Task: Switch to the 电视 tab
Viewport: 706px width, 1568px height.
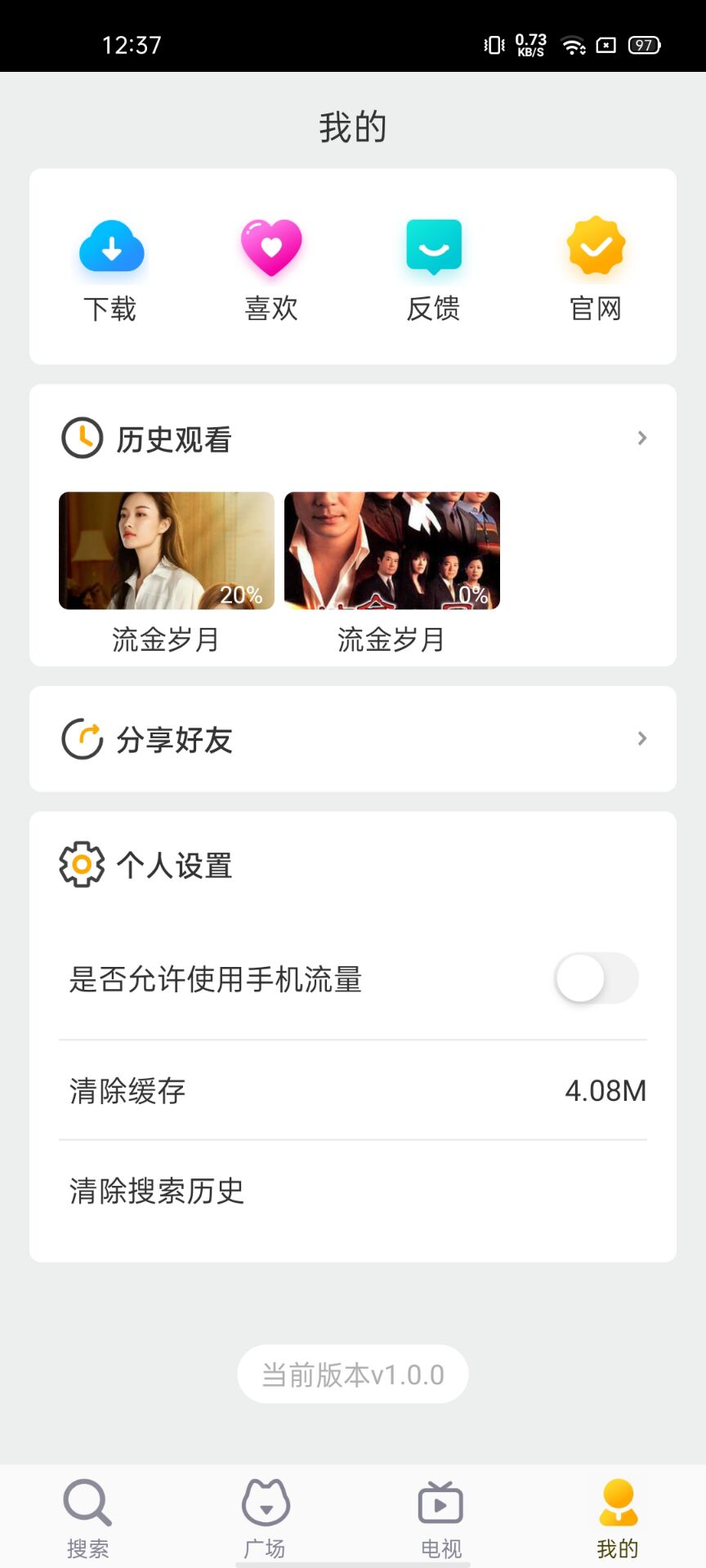Action: point(441,1518)
